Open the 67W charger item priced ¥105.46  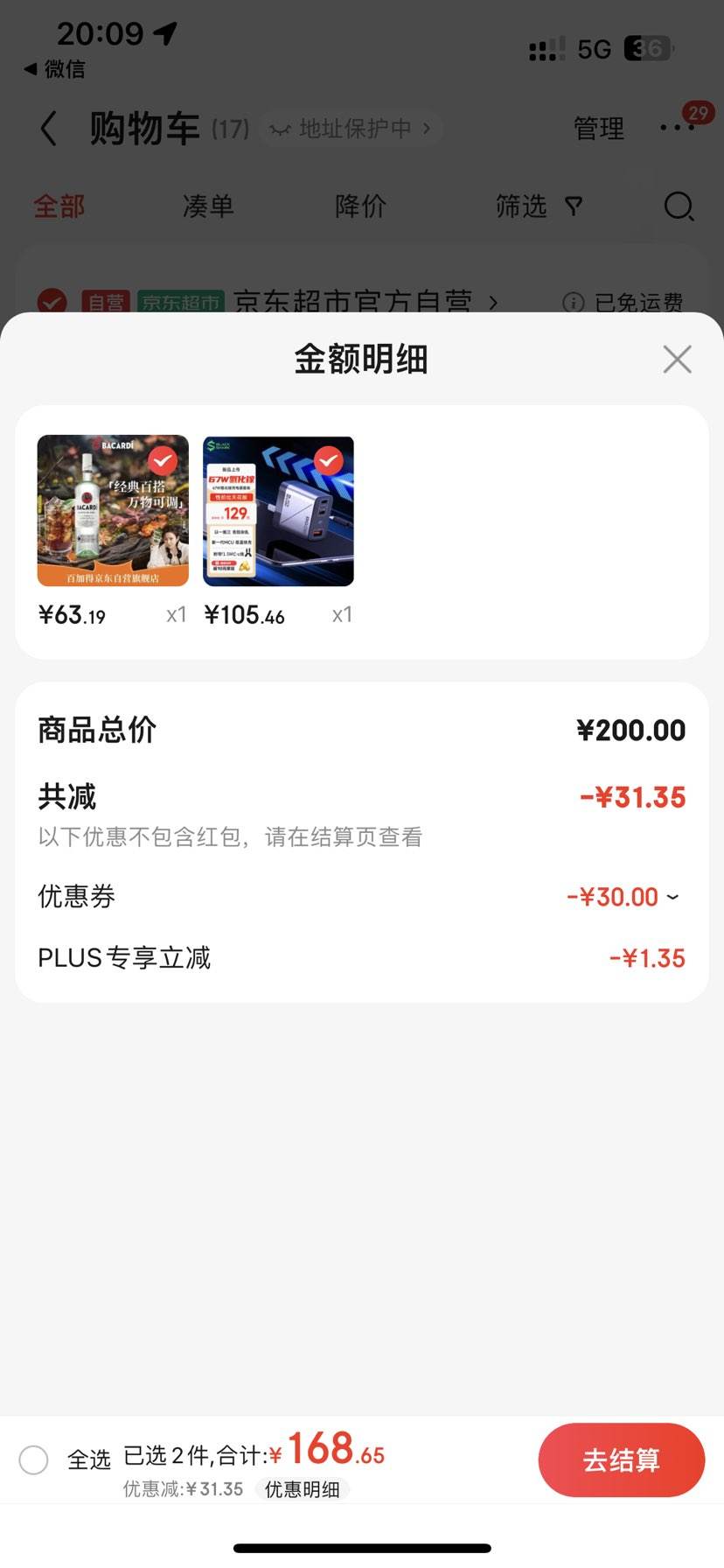278,511
